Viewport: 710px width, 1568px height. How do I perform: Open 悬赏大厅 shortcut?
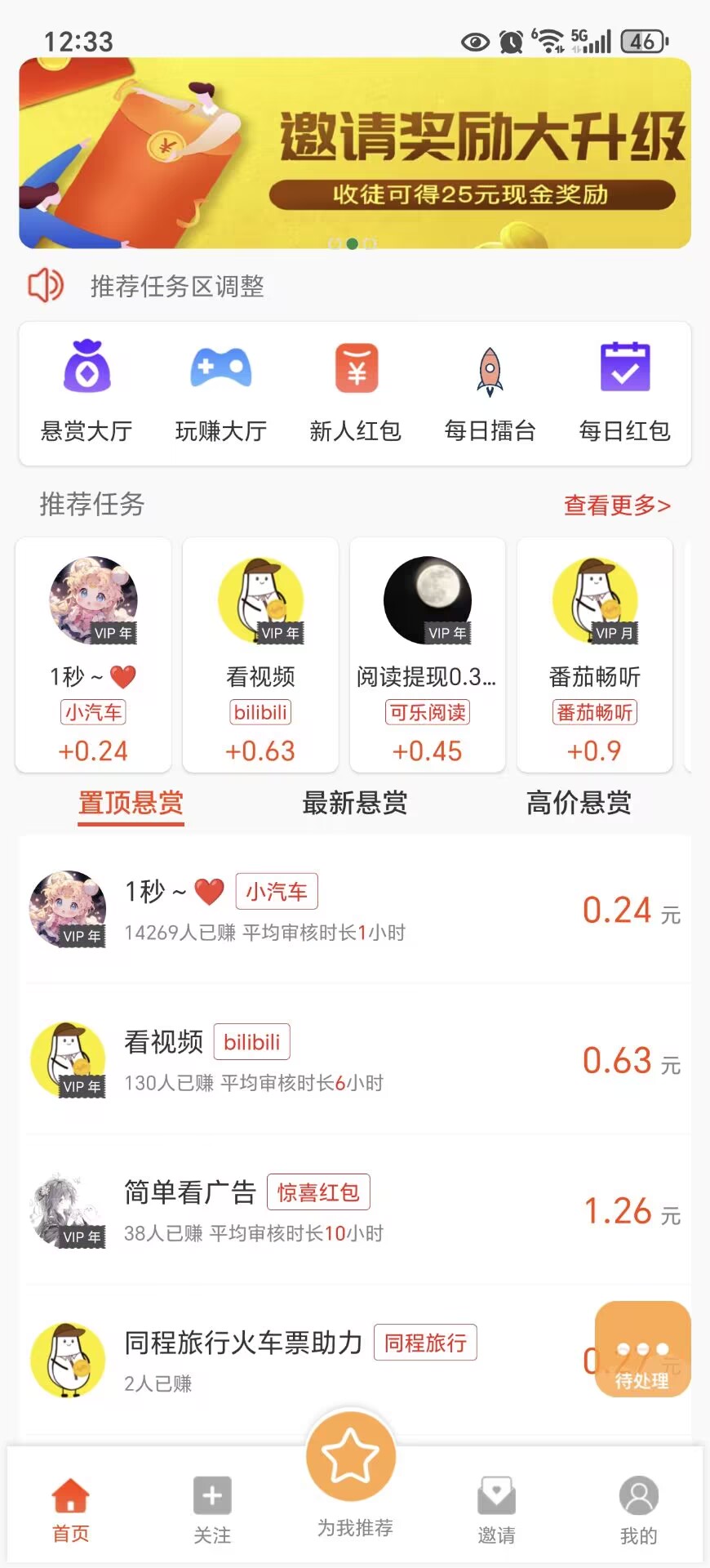(x=87, y=392)
